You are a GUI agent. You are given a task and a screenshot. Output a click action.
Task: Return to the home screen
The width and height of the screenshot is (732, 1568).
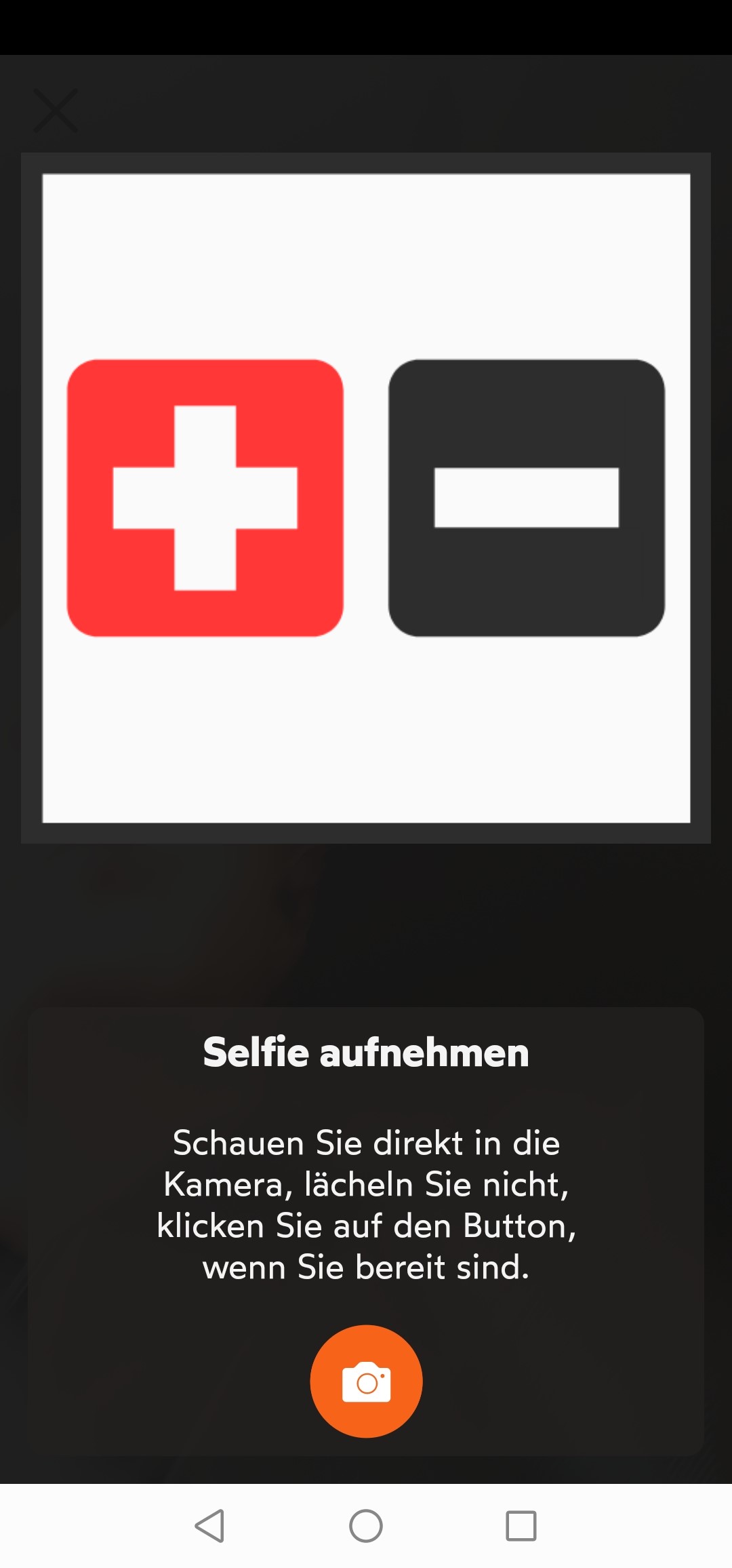[366, 1526]
